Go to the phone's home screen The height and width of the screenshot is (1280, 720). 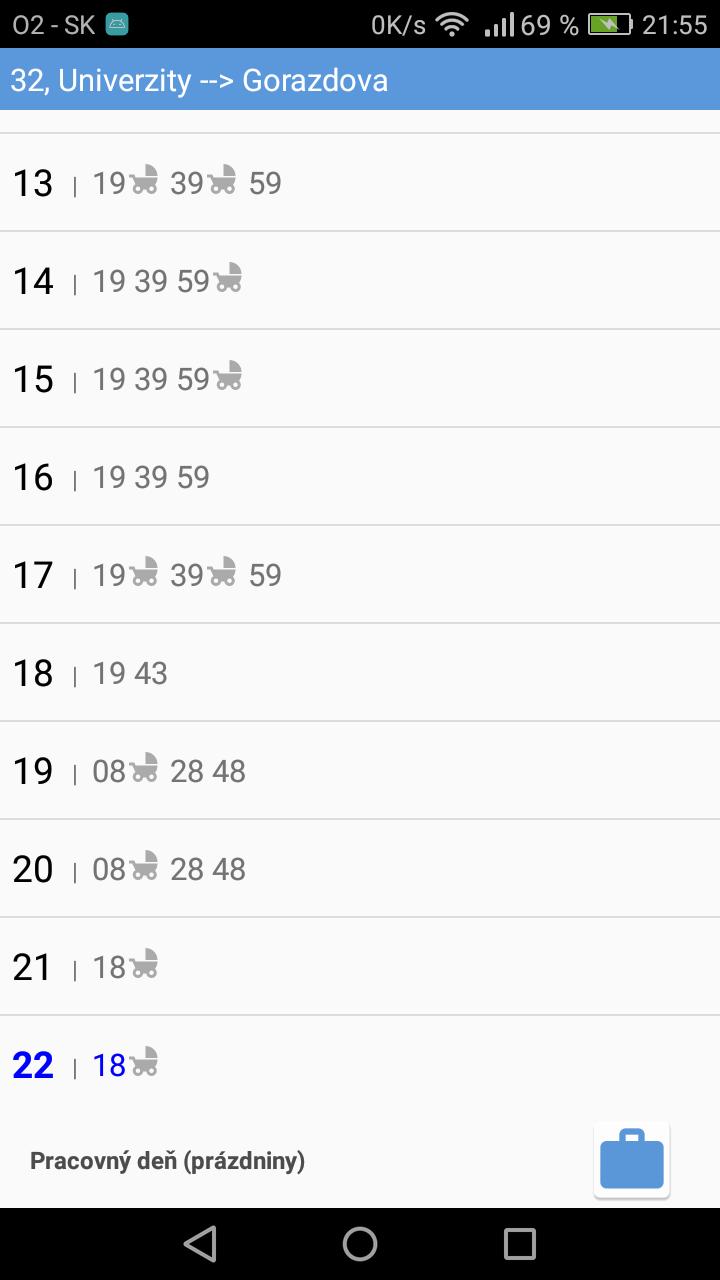pyautogui.click(x=360, y=1243)
